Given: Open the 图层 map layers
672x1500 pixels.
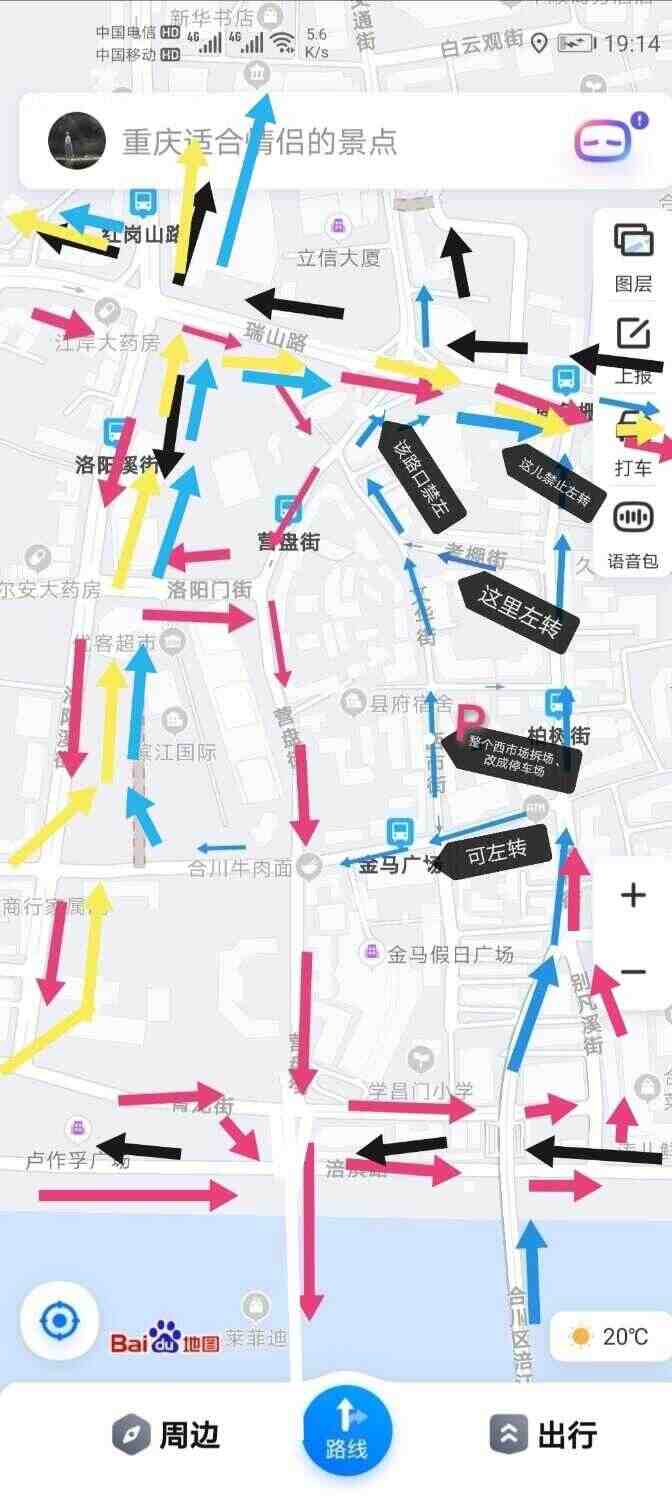Looking at the screenshot, I should click(x=633, y=254).
